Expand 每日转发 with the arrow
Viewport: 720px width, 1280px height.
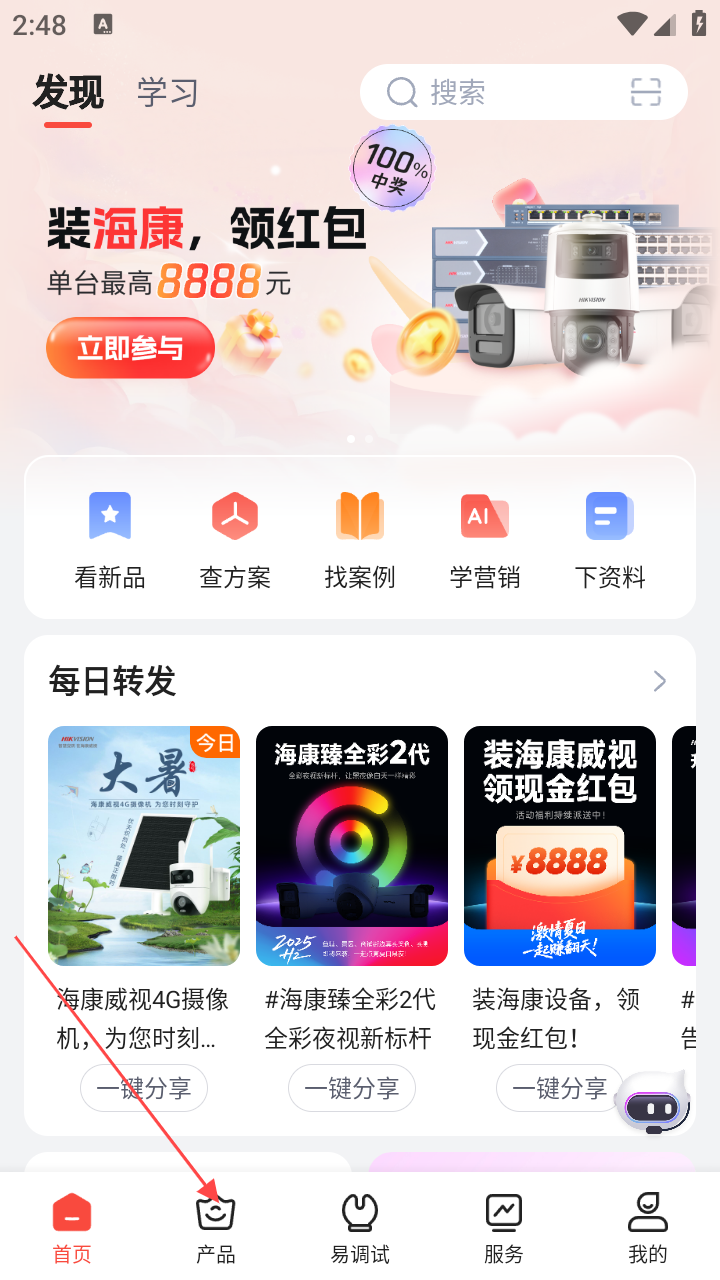[x=659, y=681]
